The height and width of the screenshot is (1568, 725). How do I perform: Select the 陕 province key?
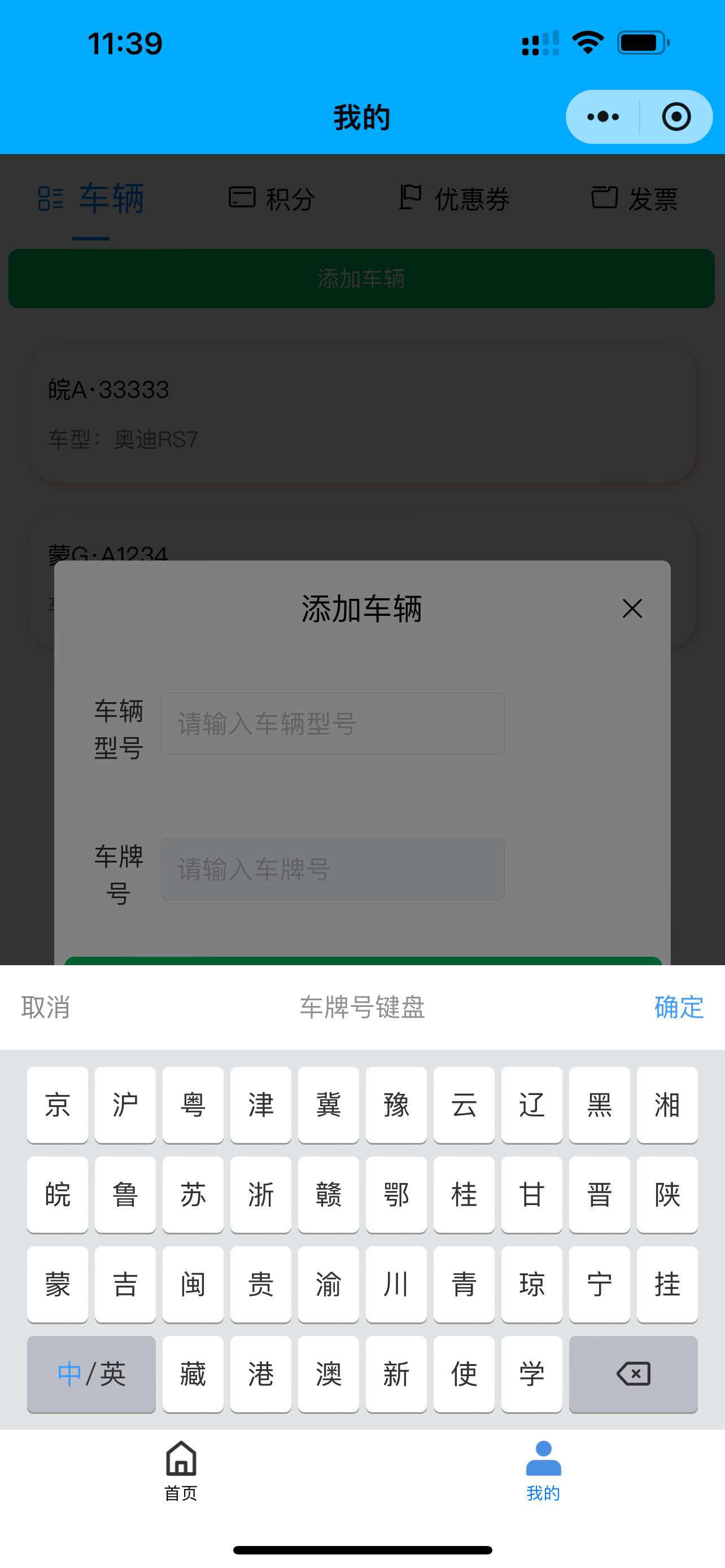pyautogui.click(x=667, y=1194)
